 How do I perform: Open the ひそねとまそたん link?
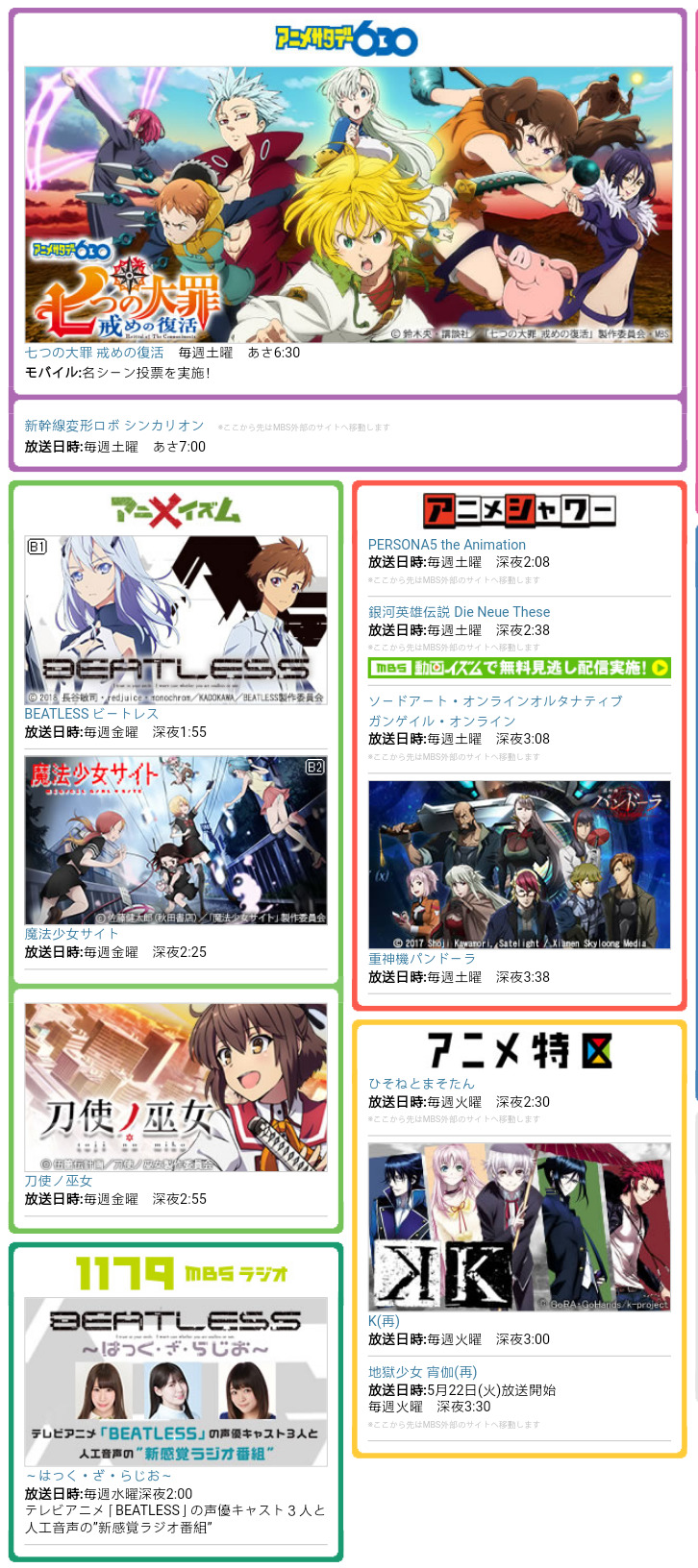click(421, 1084)
